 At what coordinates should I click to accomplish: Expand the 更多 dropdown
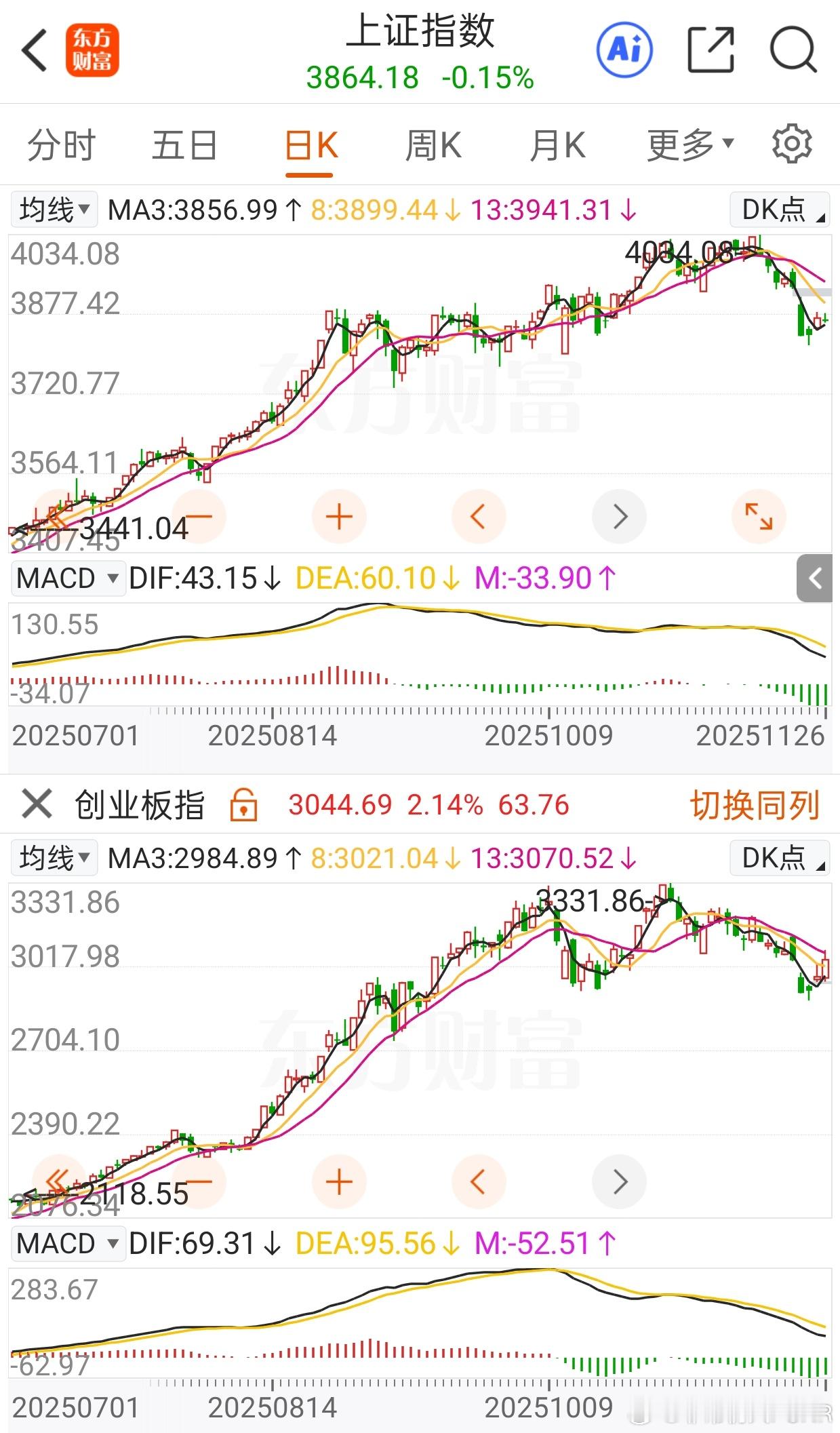pos(690,145)
